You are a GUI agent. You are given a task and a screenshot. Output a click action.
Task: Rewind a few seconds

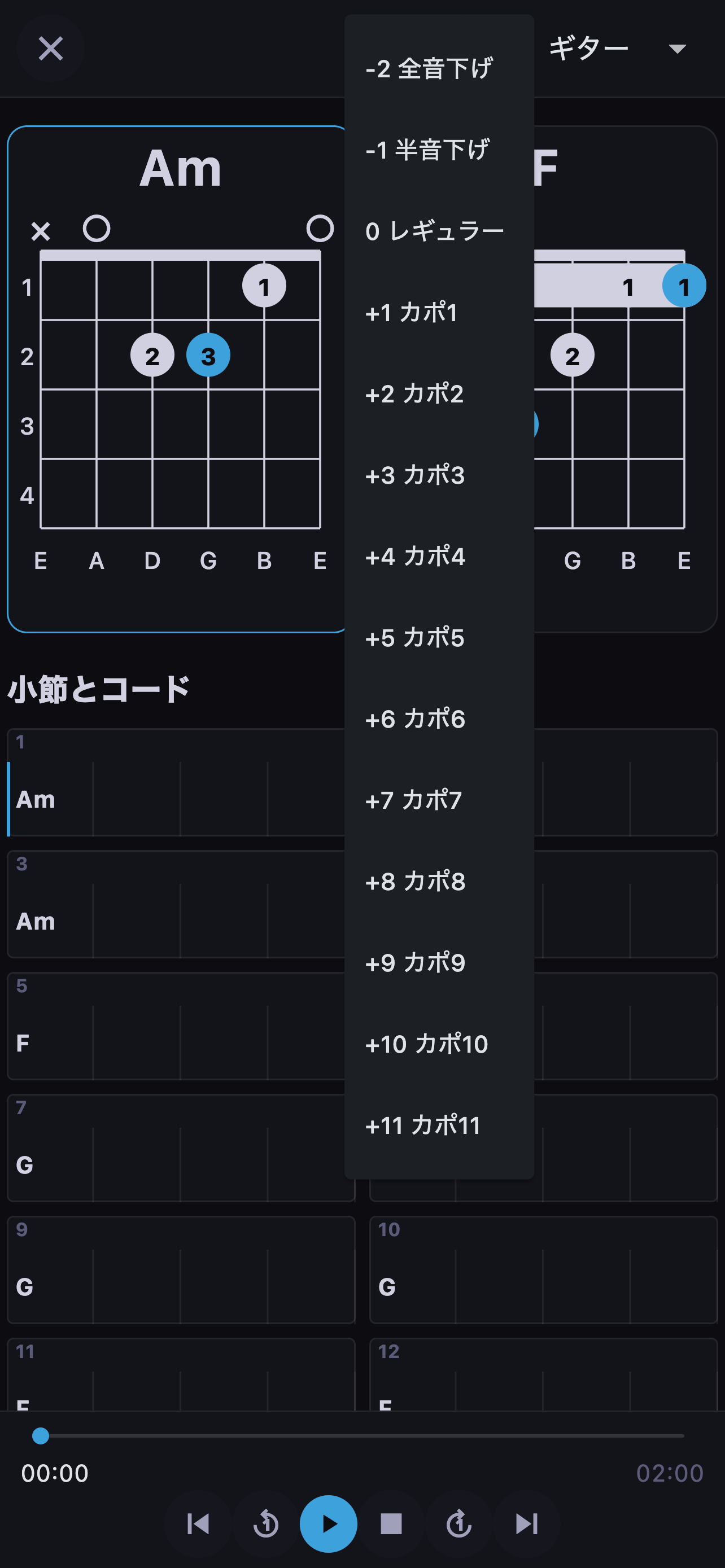coord(265,1523)
